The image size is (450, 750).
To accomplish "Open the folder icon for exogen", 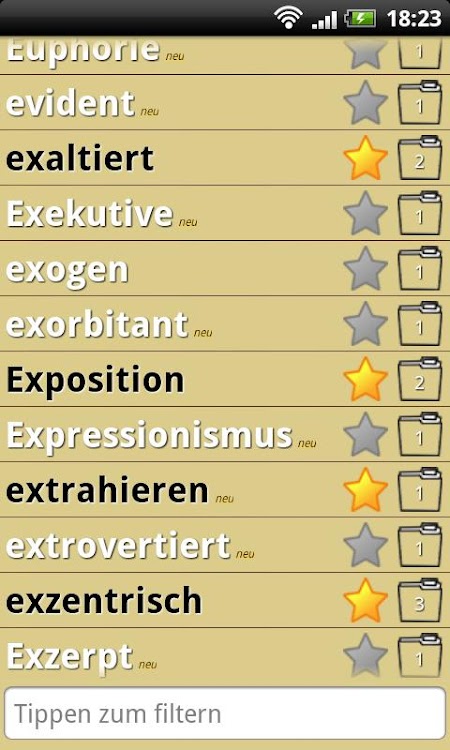I will click(x=420, y=268).
